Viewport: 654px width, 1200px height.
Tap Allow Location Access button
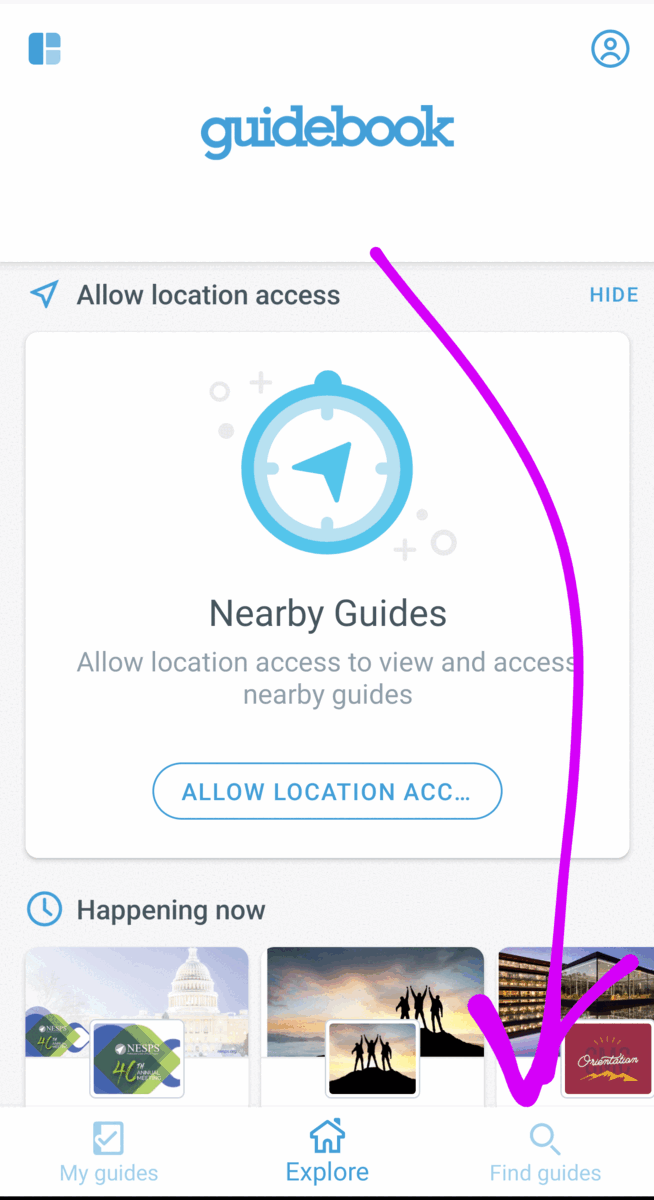pyautogui.click(x=327, y=792)
